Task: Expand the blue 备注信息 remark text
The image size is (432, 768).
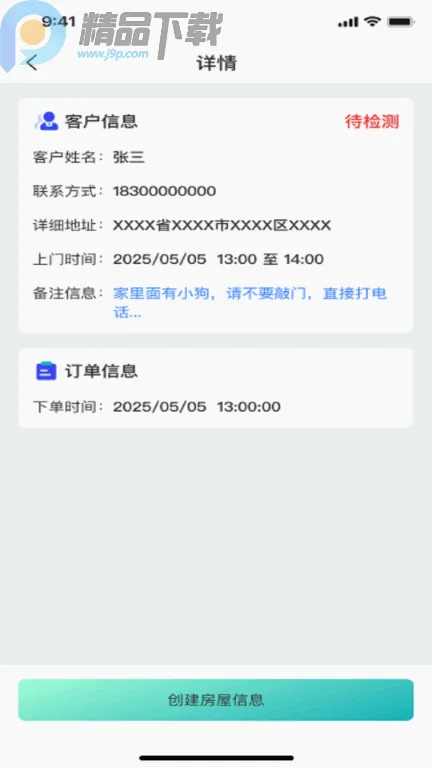Action: coord(250,303)
